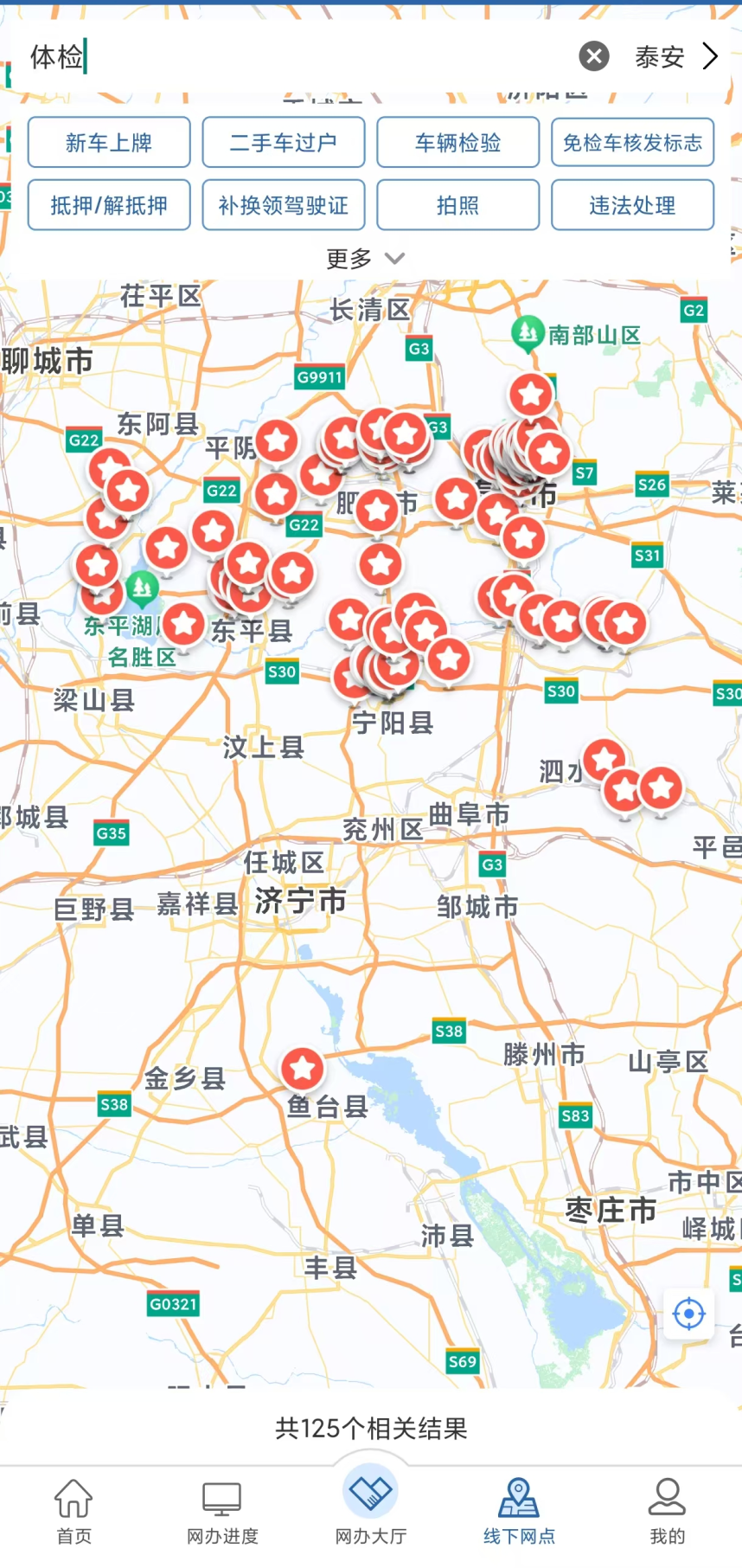Screen dimensions: 742x1568
Task: Choose the 车辆检验 filter
Action: pos(458,143)
